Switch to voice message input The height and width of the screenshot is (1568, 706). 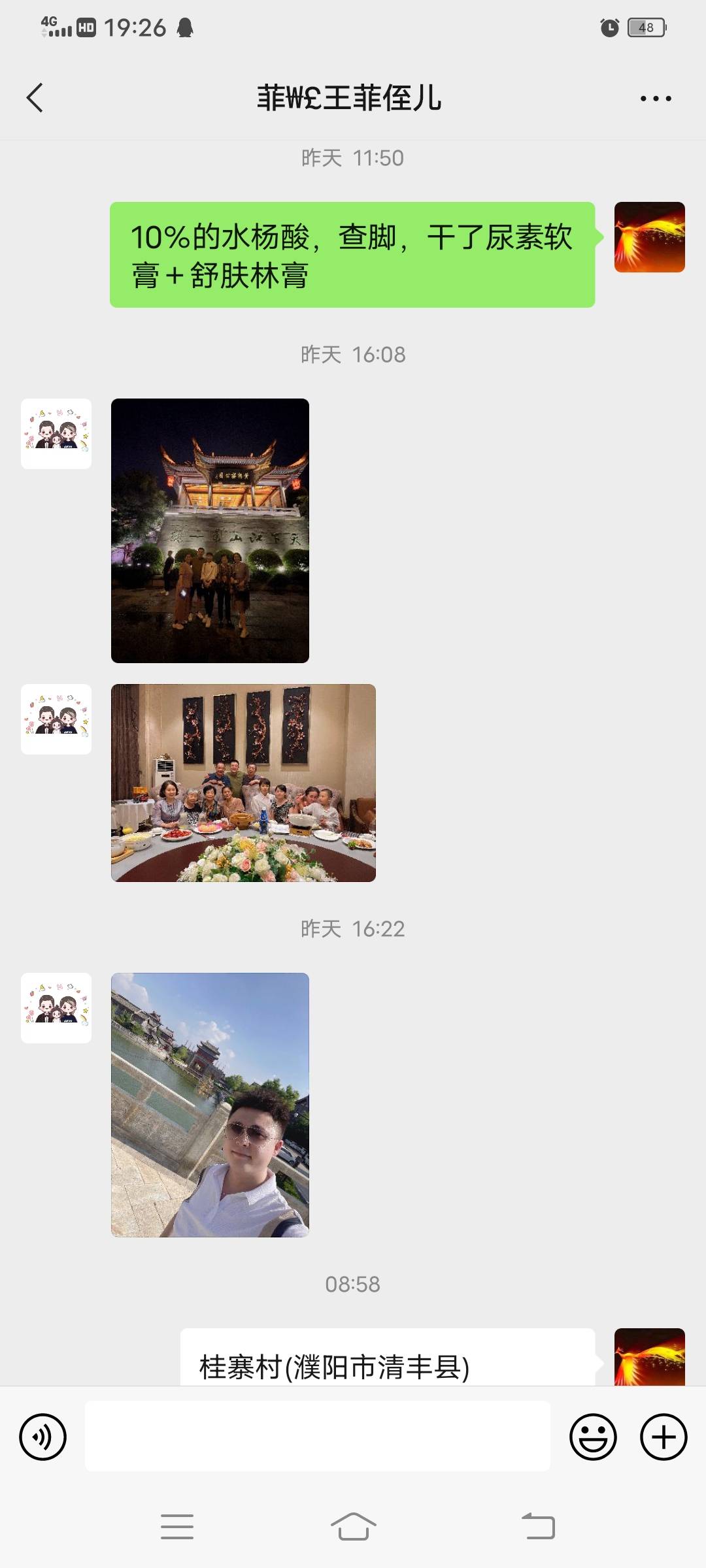coord(43,1437)
